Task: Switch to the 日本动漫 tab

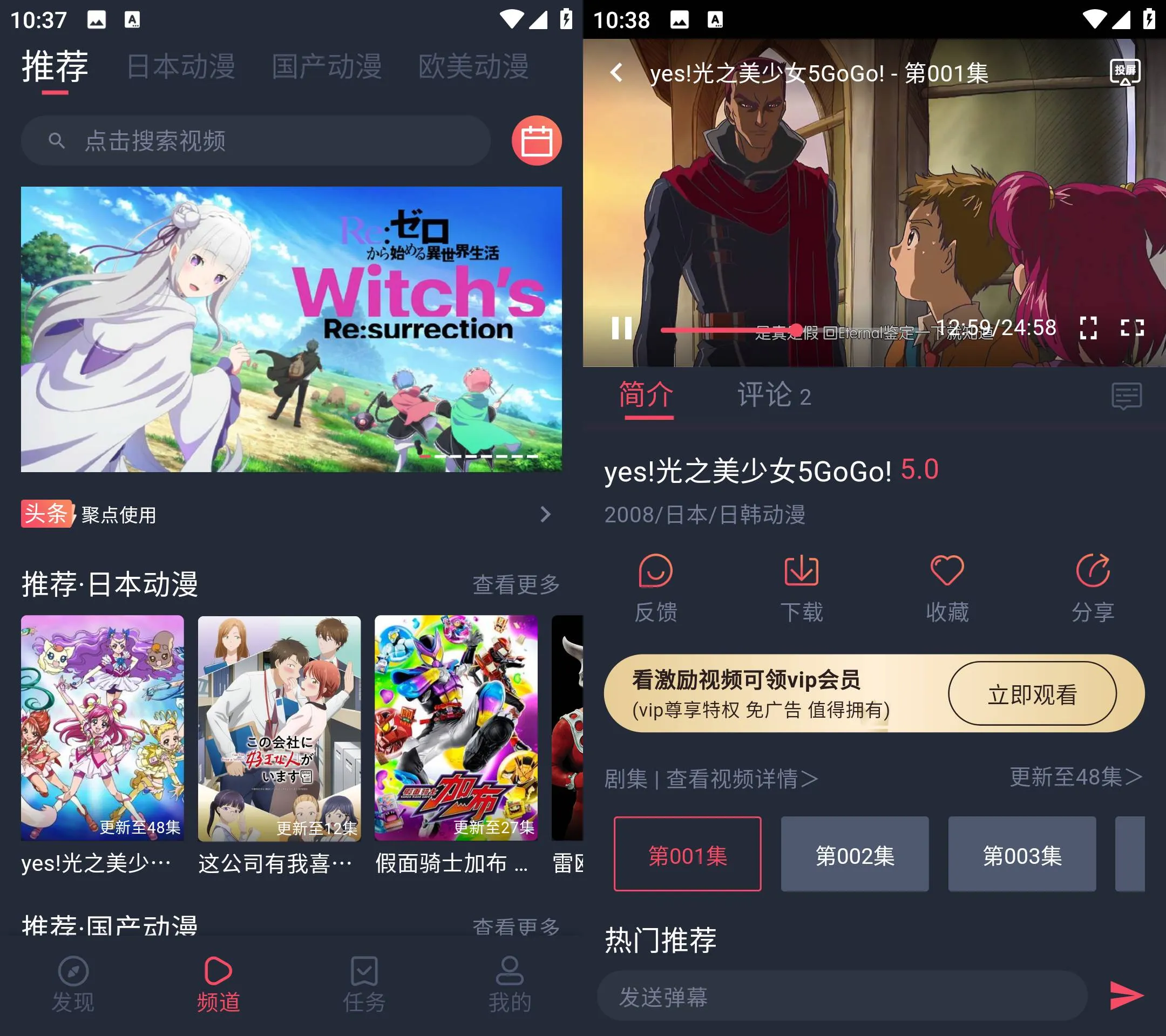Action: 180,66
